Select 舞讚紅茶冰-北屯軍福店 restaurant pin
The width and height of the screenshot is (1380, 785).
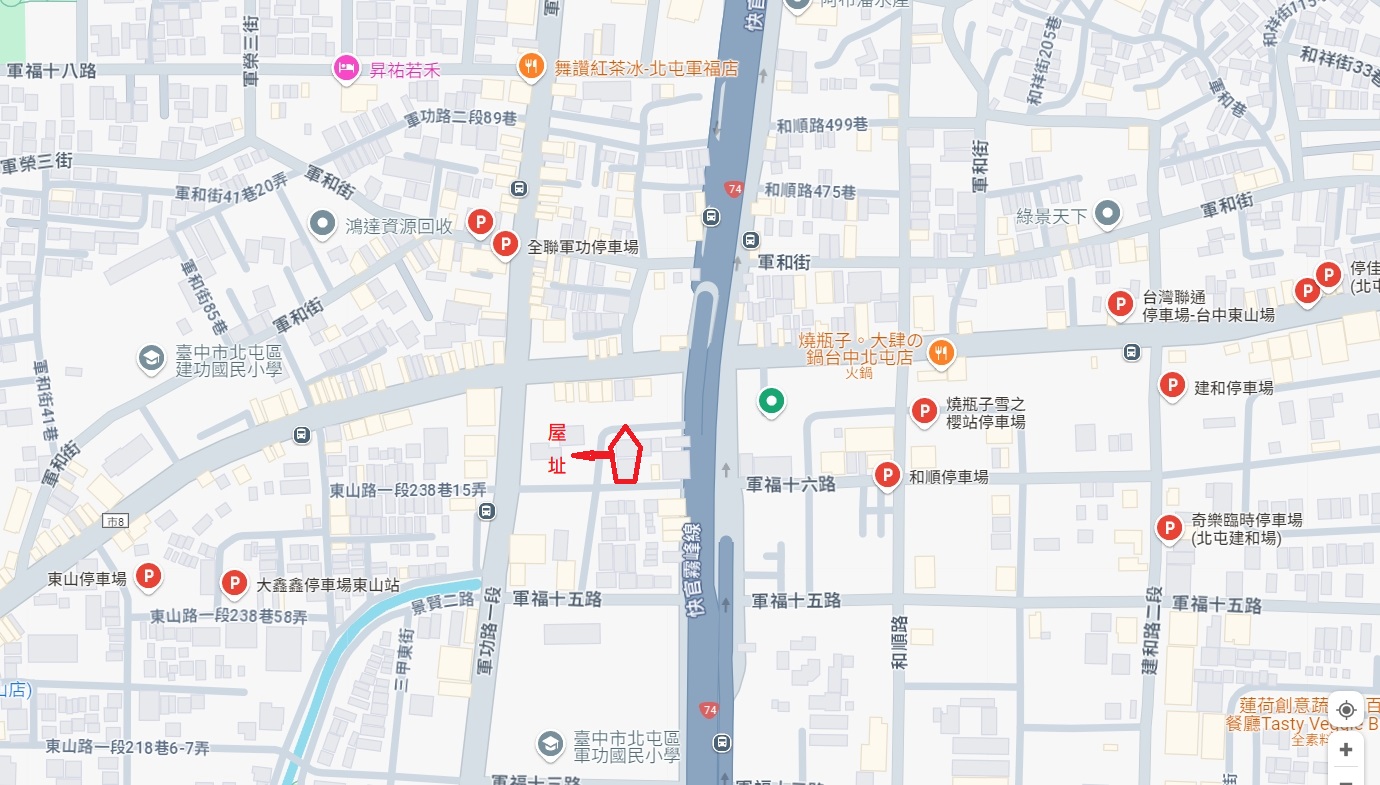click(531, 67)
